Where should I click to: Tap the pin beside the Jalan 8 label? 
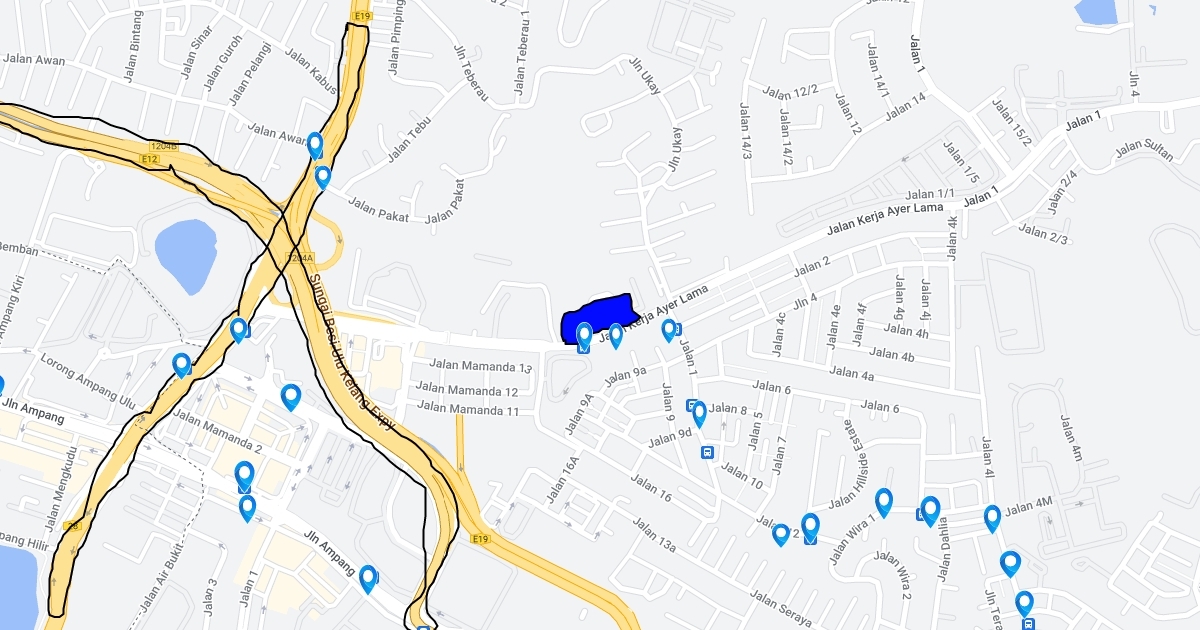tap(699, 413)
